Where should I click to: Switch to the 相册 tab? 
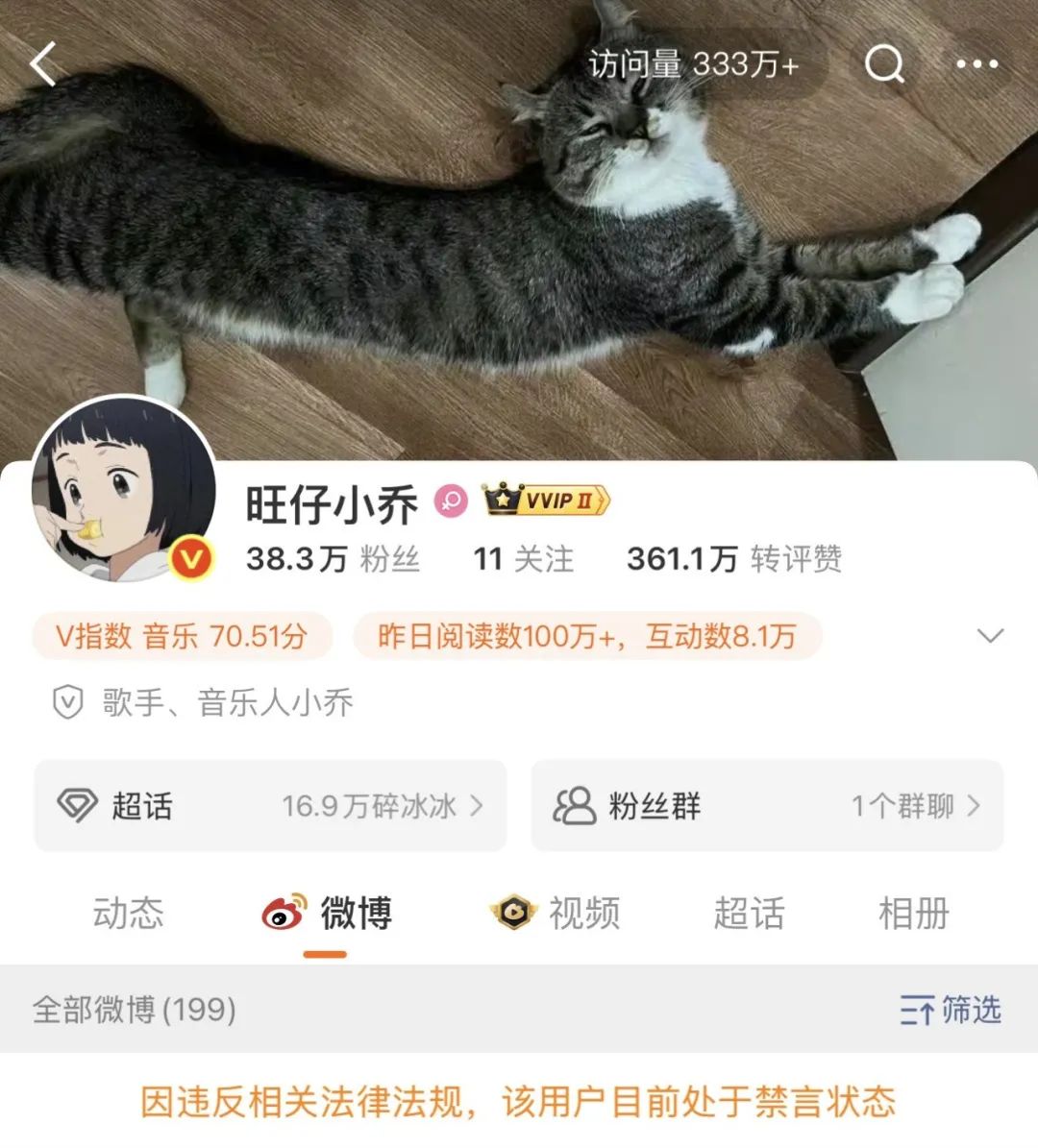(x=913, y=913)
